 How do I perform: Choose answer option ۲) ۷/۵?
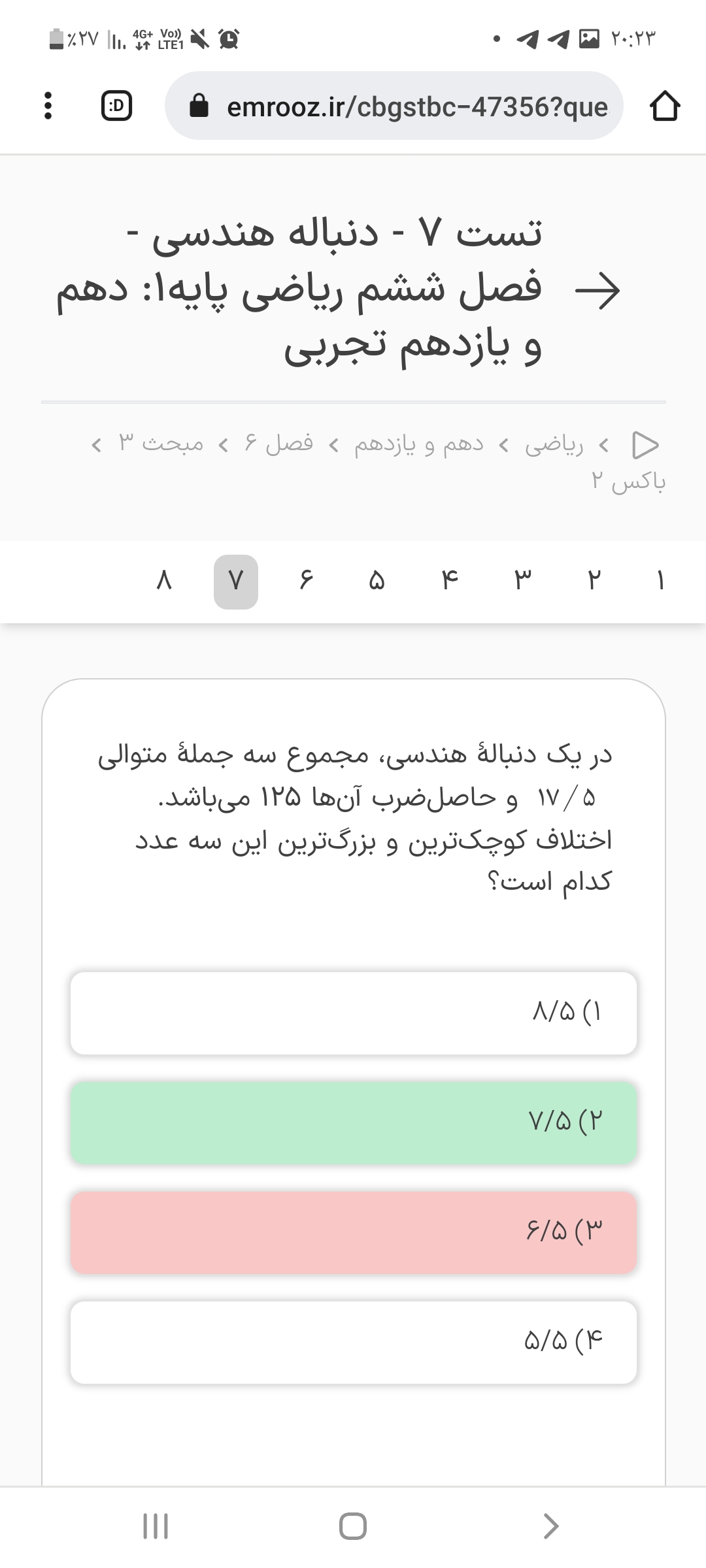point(353,1122)
